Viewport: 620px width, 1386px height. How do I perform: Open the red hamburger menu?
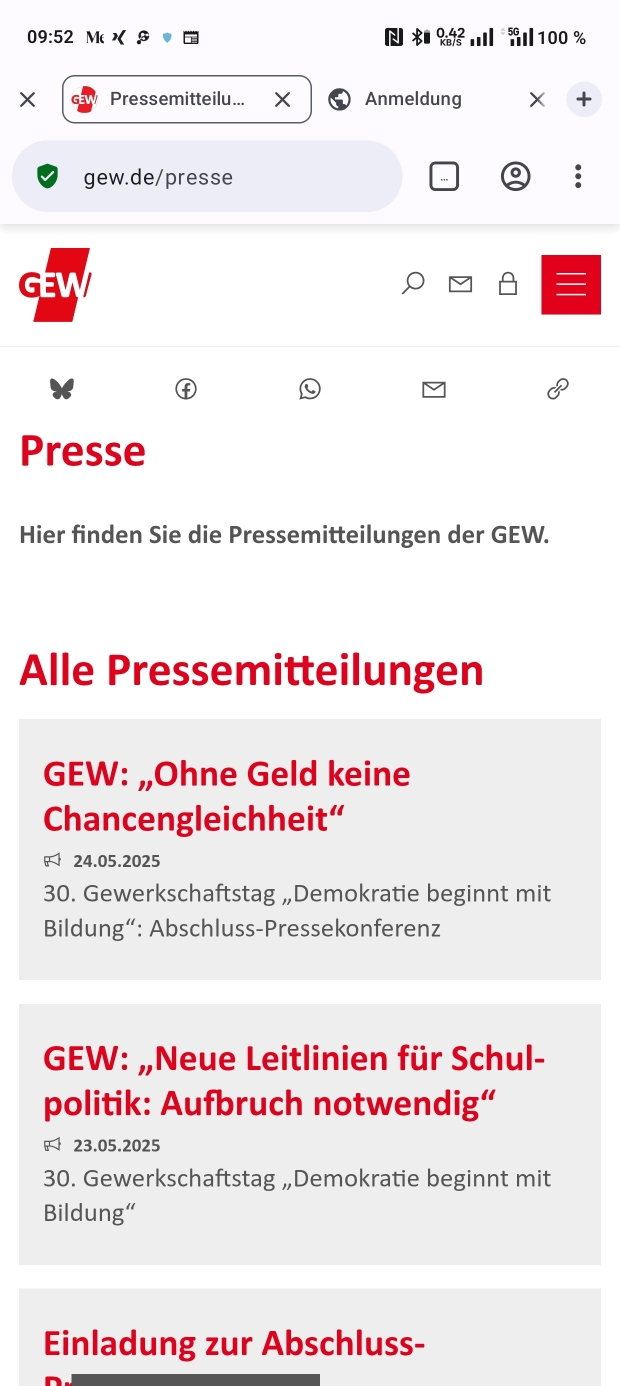coord(571,285)
